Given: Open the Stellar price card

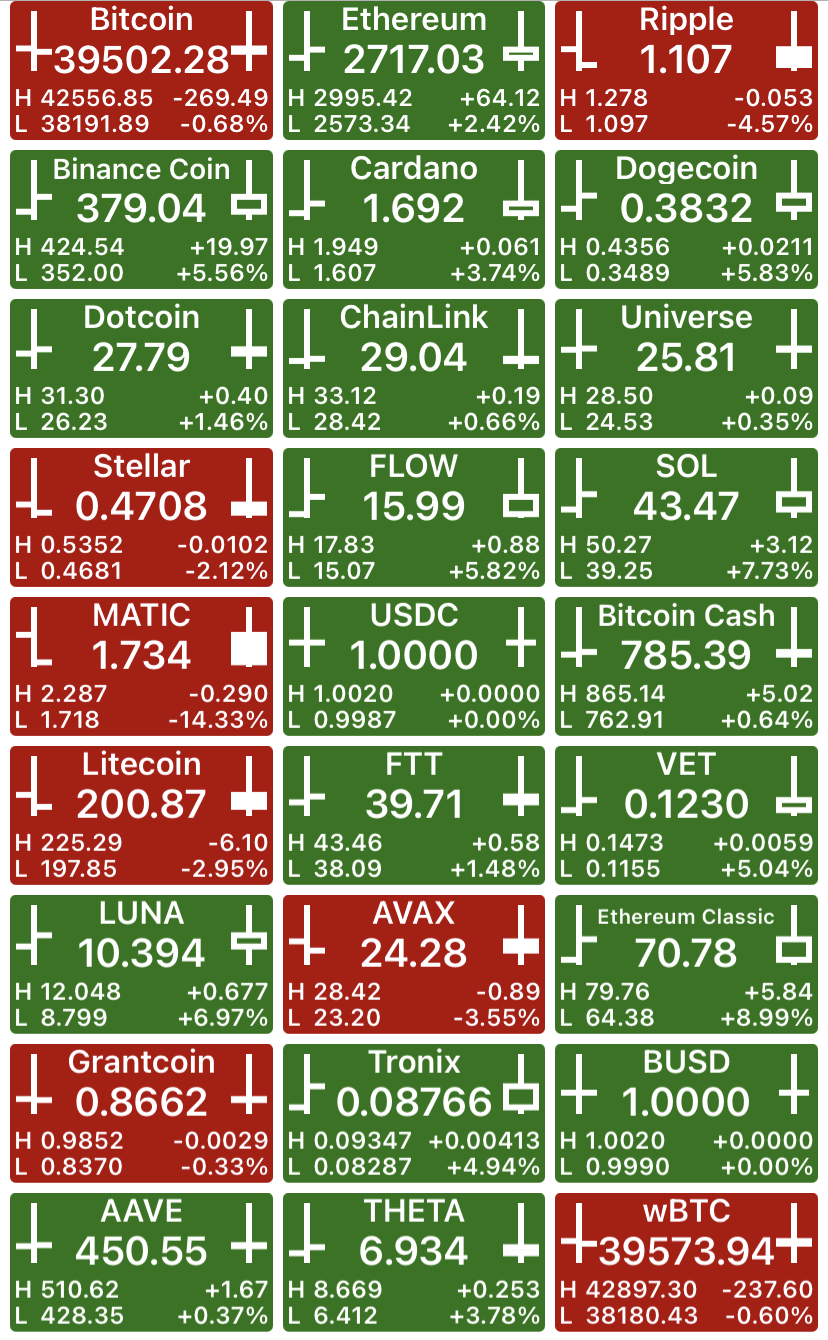Looking at the screenshot, I should (x=141, y=518).
